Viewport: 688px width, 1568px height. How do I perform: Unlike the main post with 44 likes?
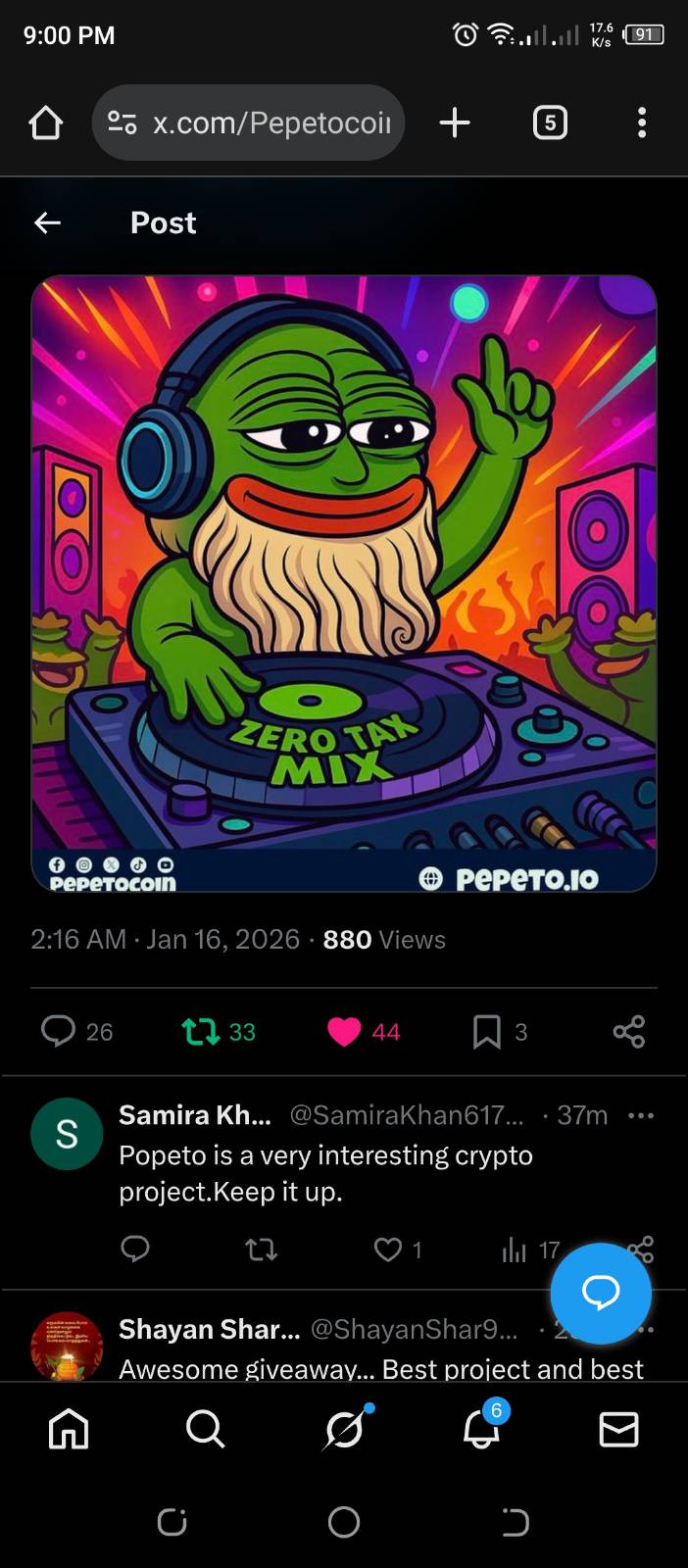[x=344, y=1031]
